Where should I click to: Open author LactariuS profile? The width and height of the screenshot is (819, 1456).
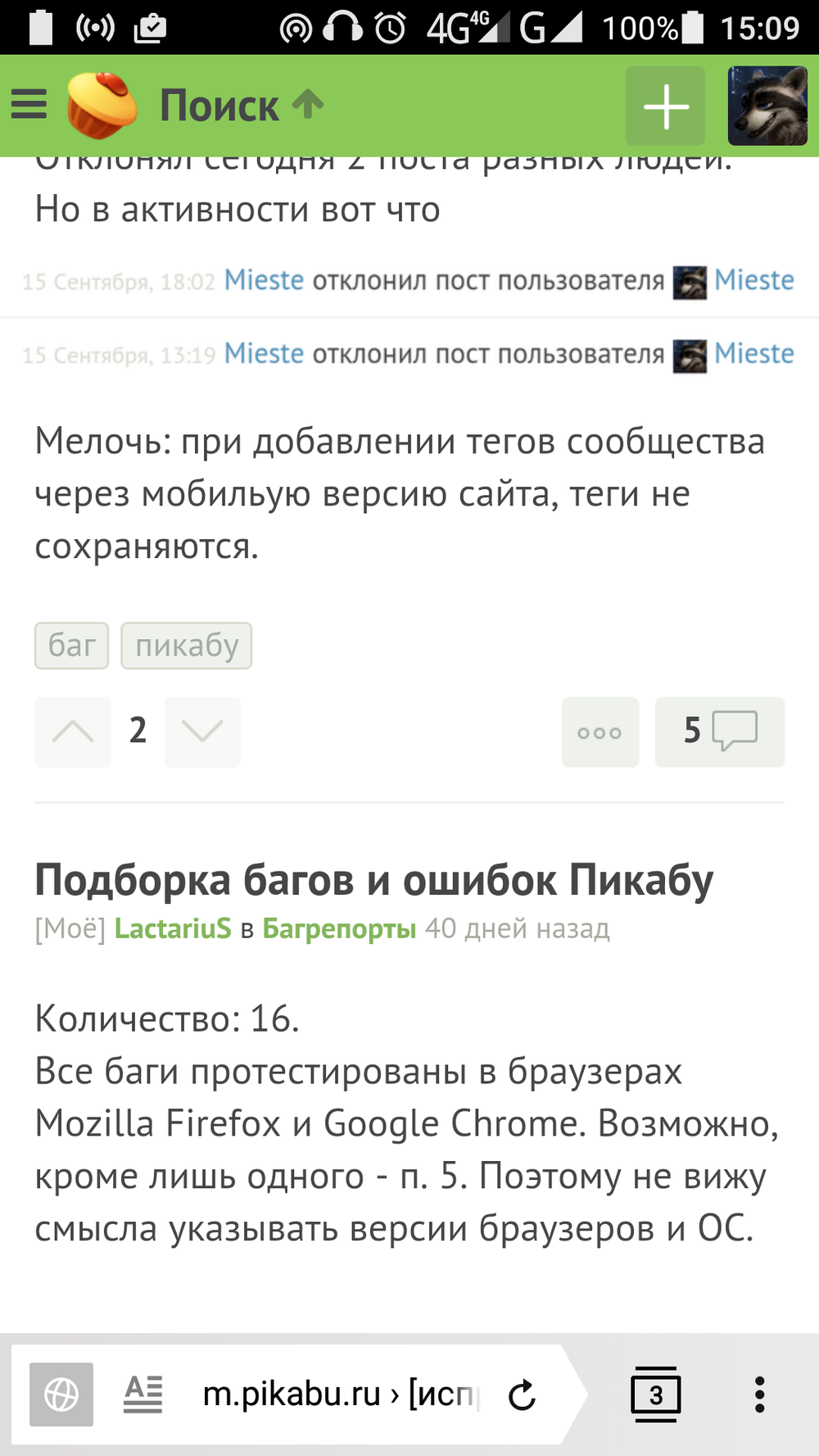point(173,929)
